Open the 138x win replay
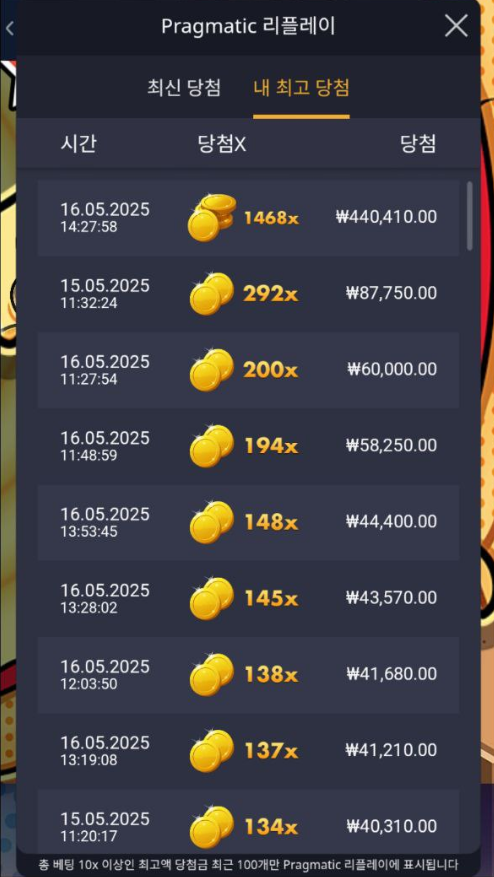Image resolution: width=494 pixels, height=877 pixels. pyautogui.click(x=248, y=675)
